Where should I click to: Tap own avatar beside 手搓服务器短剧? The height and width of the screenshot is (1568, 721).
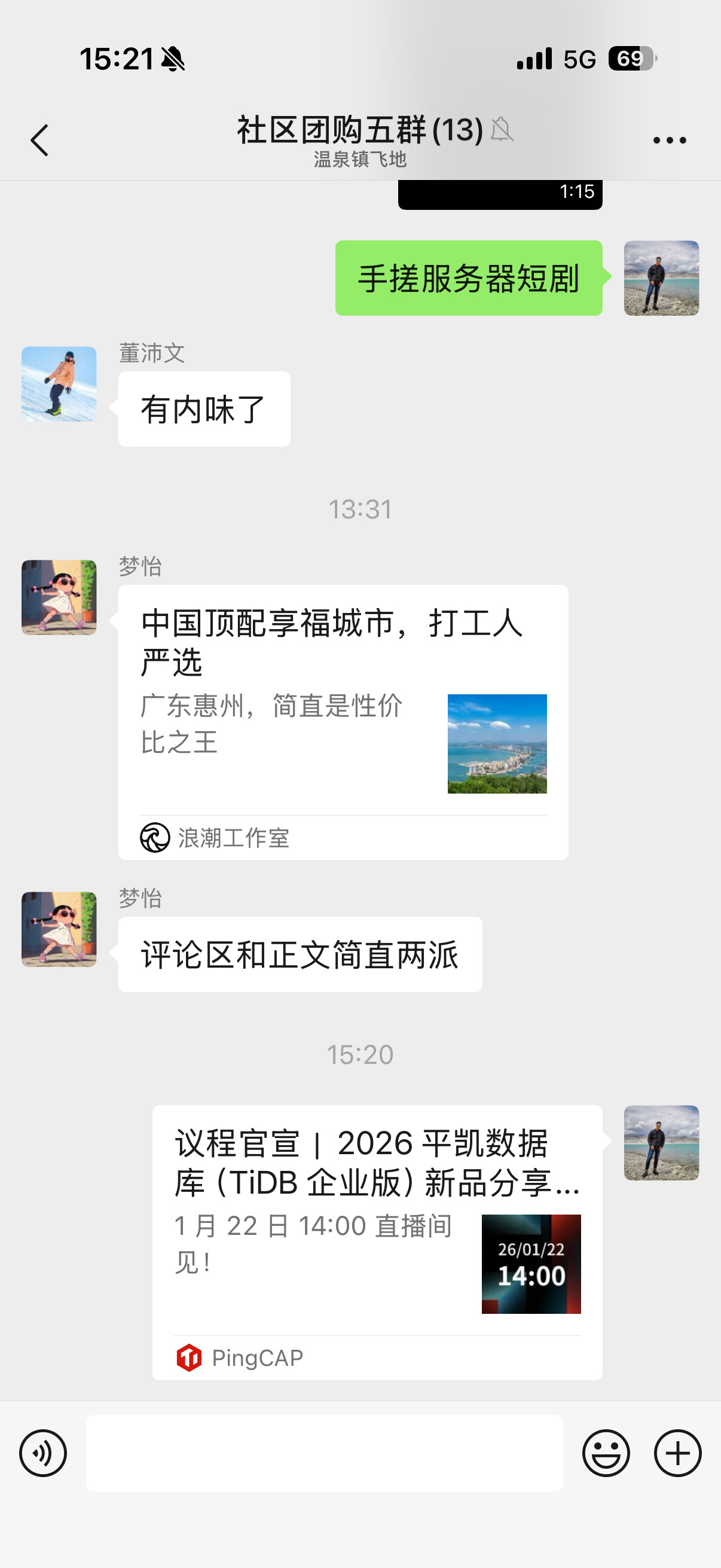click(x=661, y=278)
